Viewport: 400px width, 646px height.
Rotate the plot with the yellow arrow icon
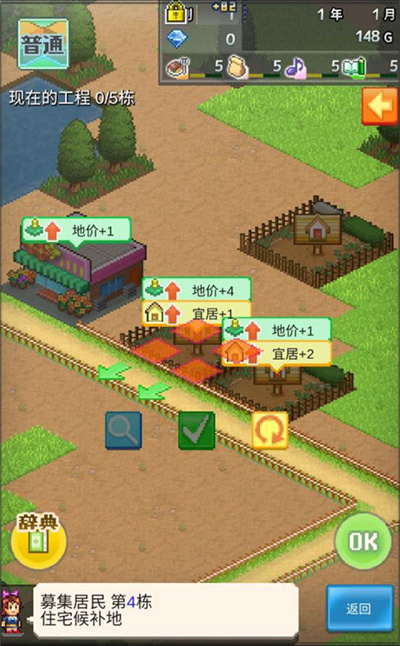click(270, 430)
